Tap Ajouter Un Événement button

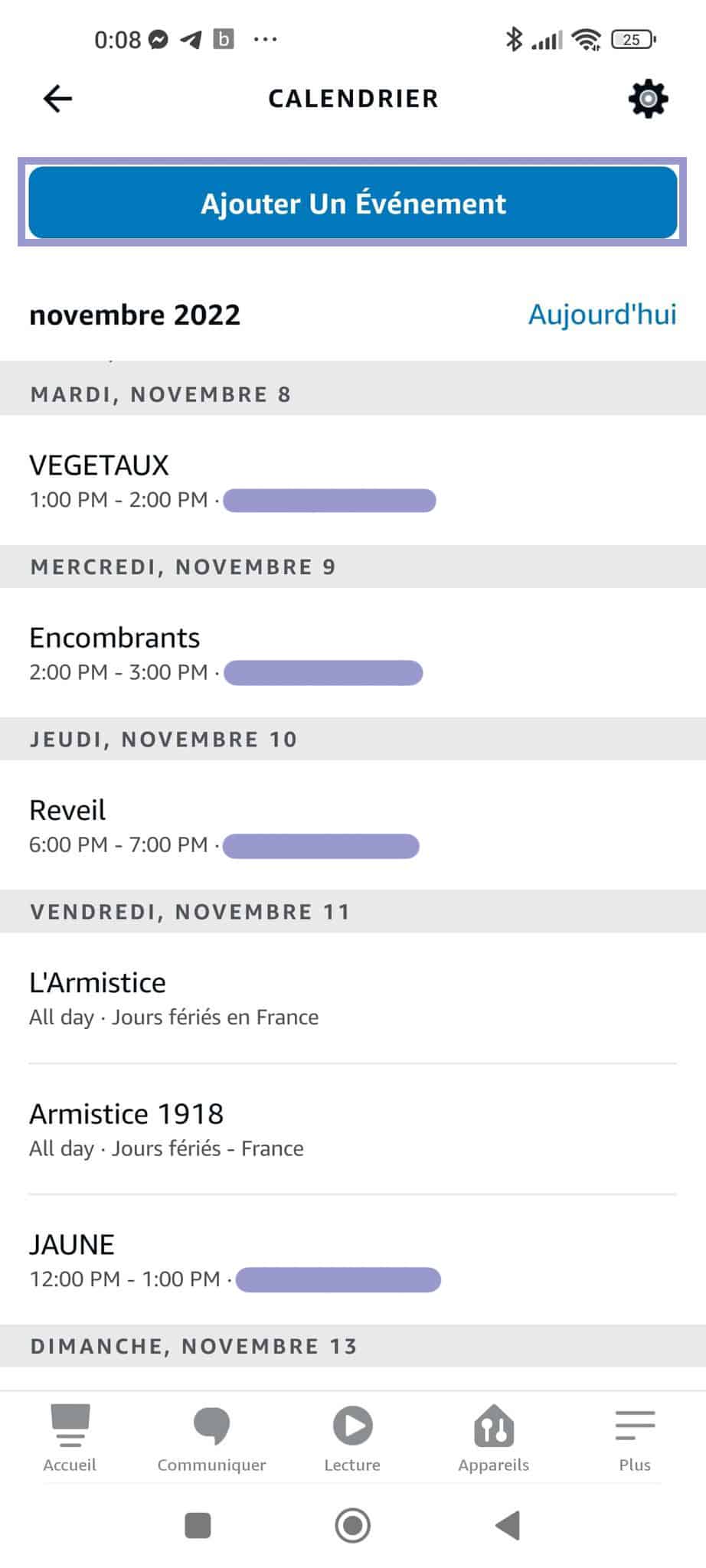353,203
